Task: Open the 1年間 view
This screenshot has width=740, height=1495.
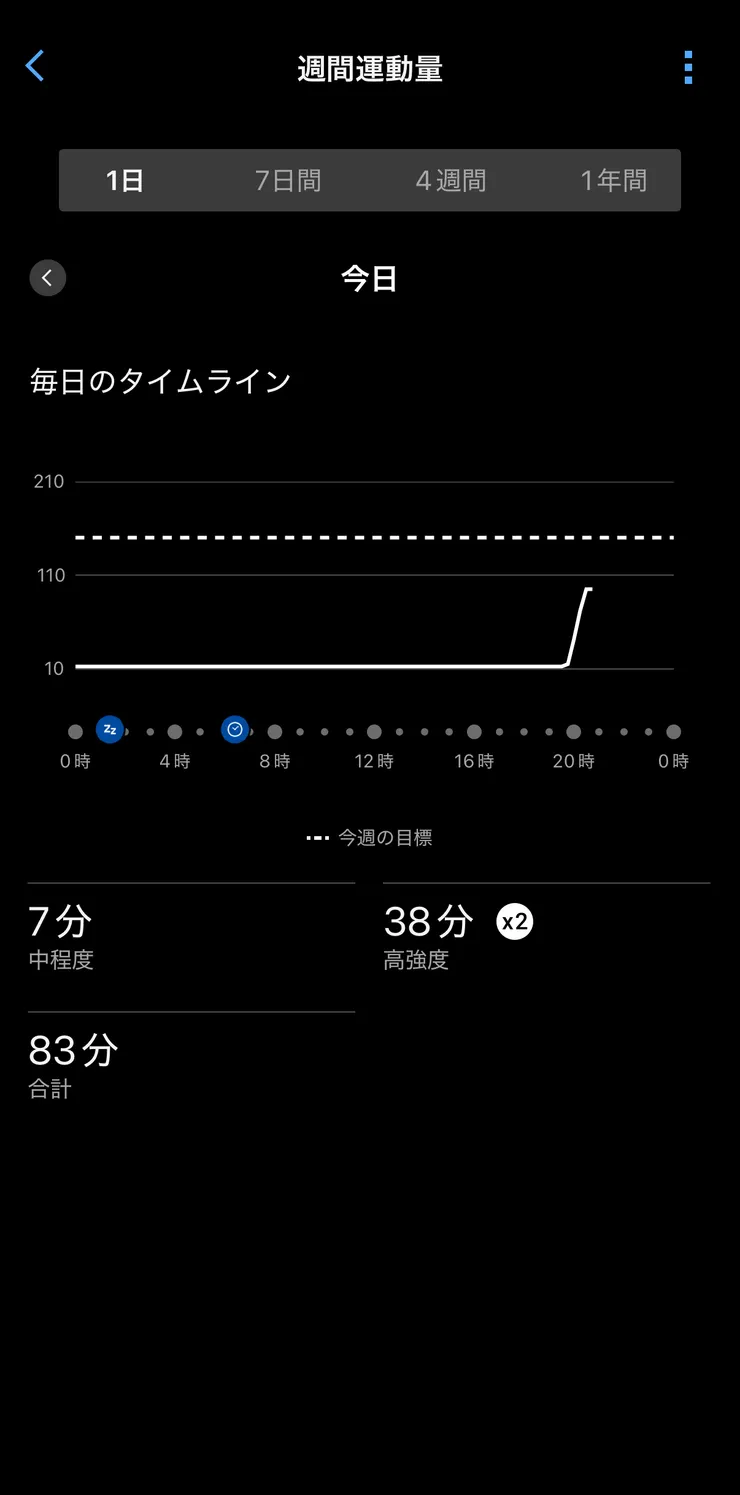Action: tap(613, 180)
